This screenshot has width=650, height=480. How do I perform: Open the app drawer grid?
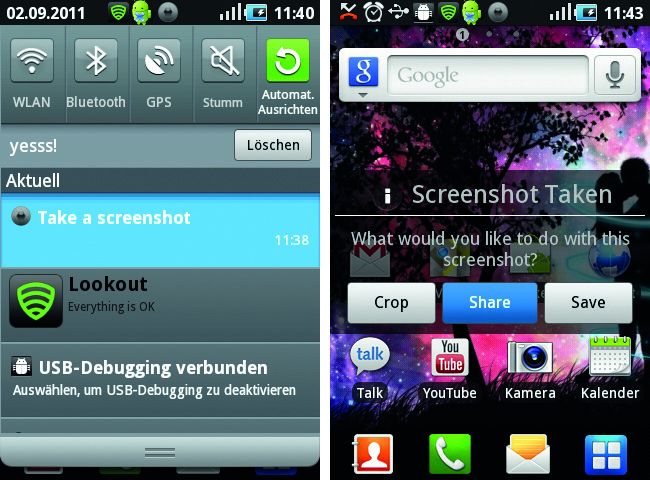click(606, 454)
